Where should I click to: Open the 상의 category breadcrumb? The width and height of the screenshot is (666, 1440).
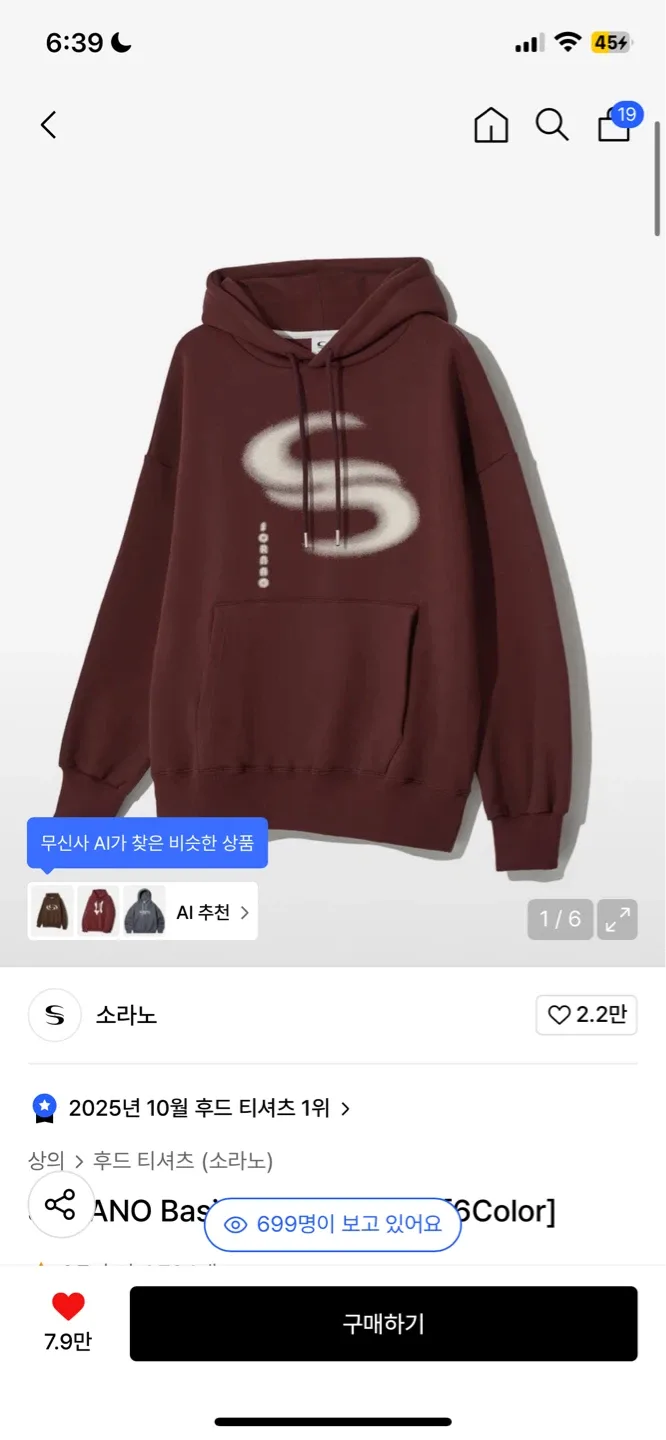tap(46, 1160)
